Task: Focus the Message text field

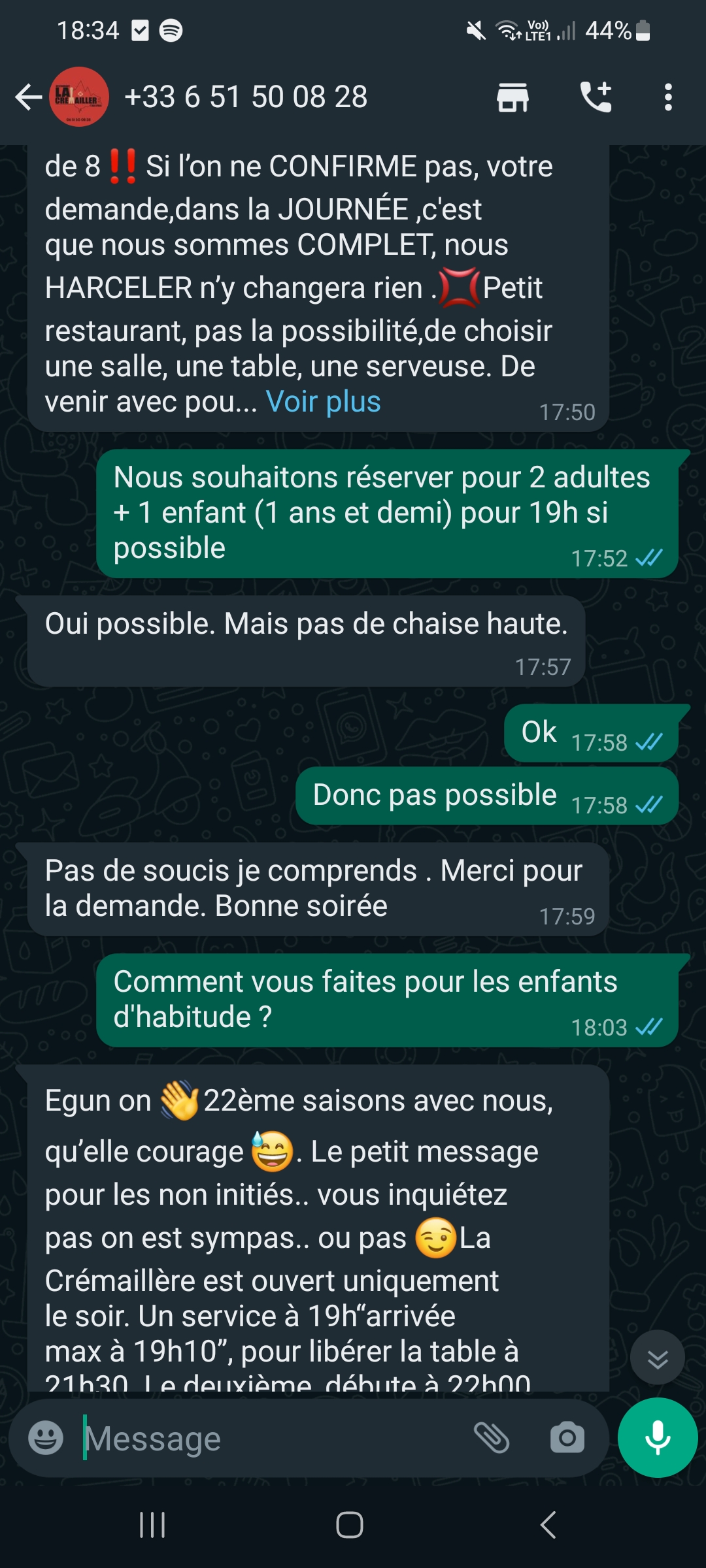Action: 275,1438
